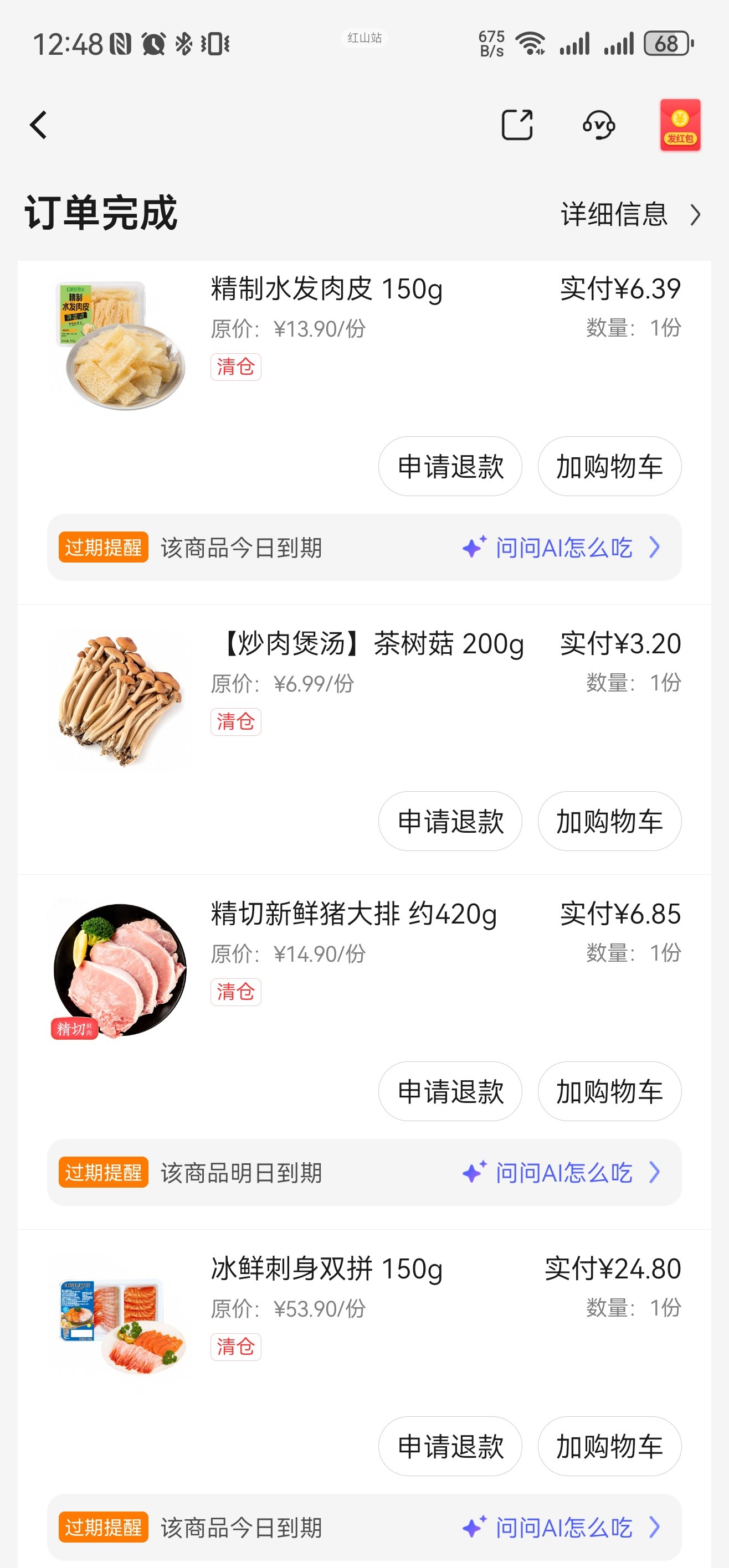Ask AI how to cook 精切新鲜猪大排
The image size is (729, 1568).
click(x=563, y=1172)
